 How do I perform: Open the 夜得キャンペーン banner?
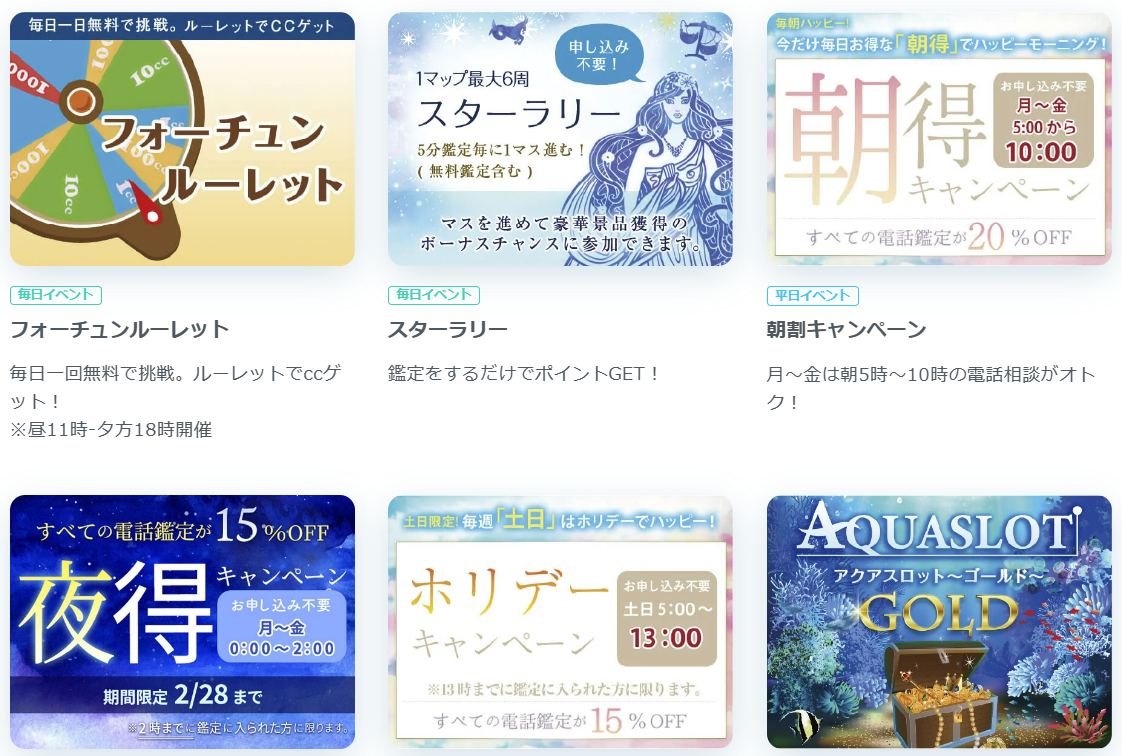[182, 621]
